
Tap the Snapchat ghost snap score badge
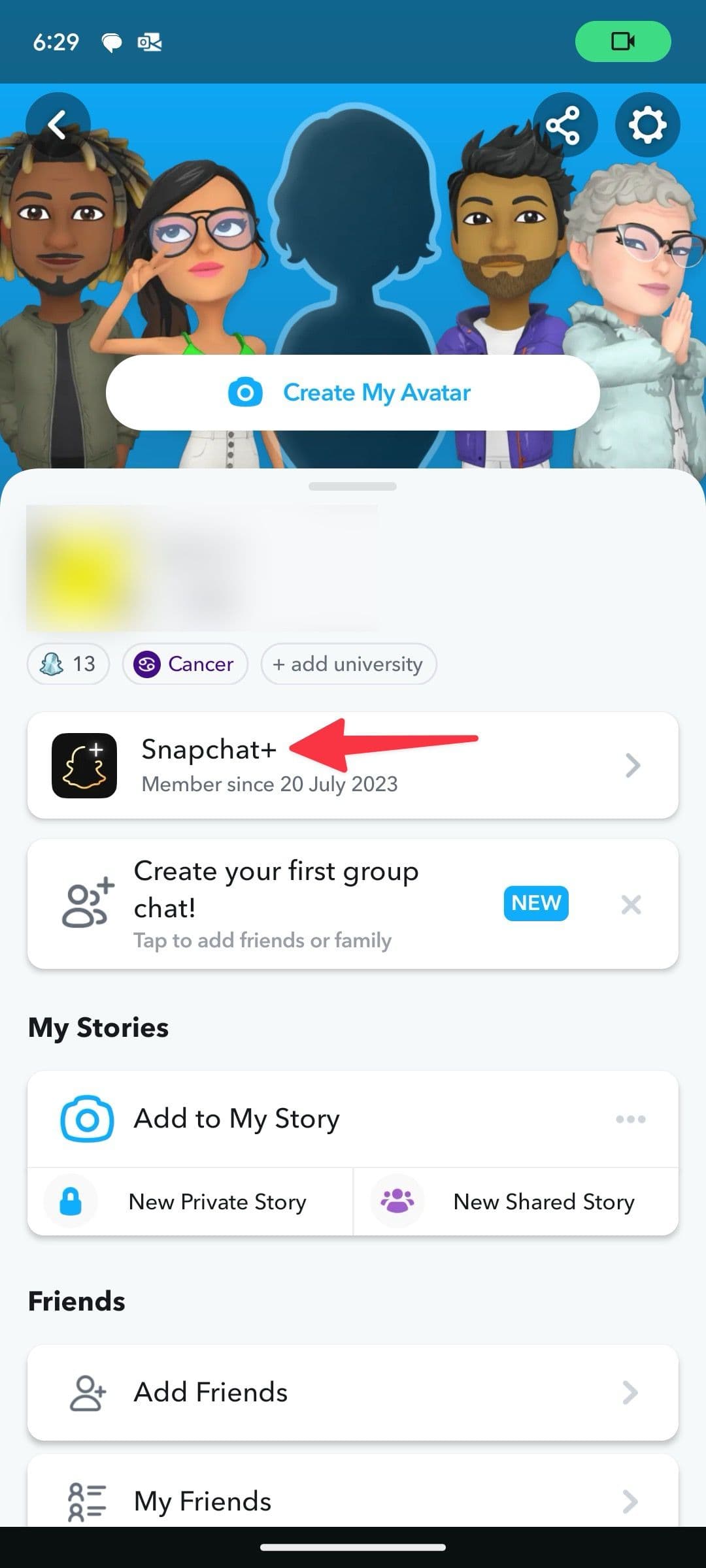(67, 664)
